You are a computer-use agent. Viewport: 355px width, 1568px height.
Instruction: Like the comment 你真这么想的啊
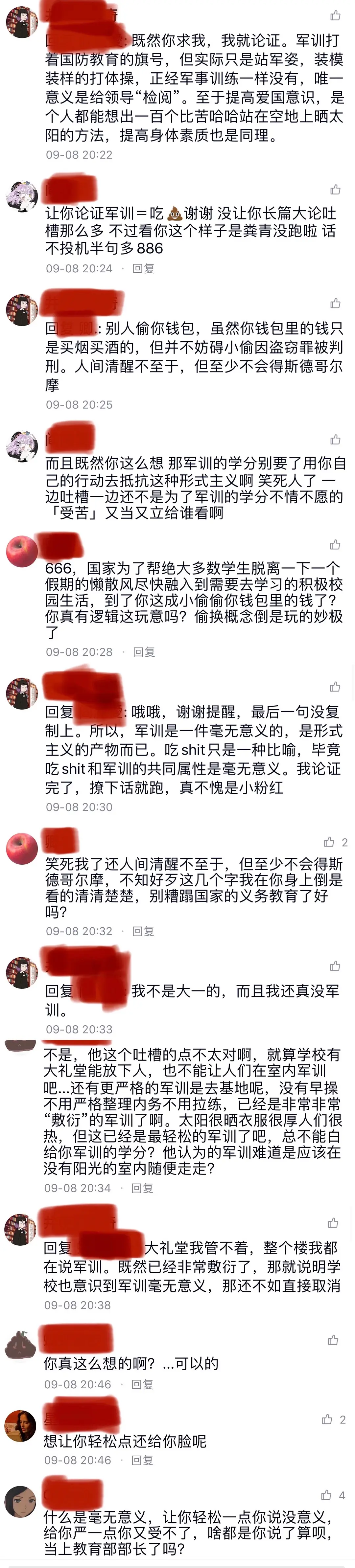[x=333, y=1340]
